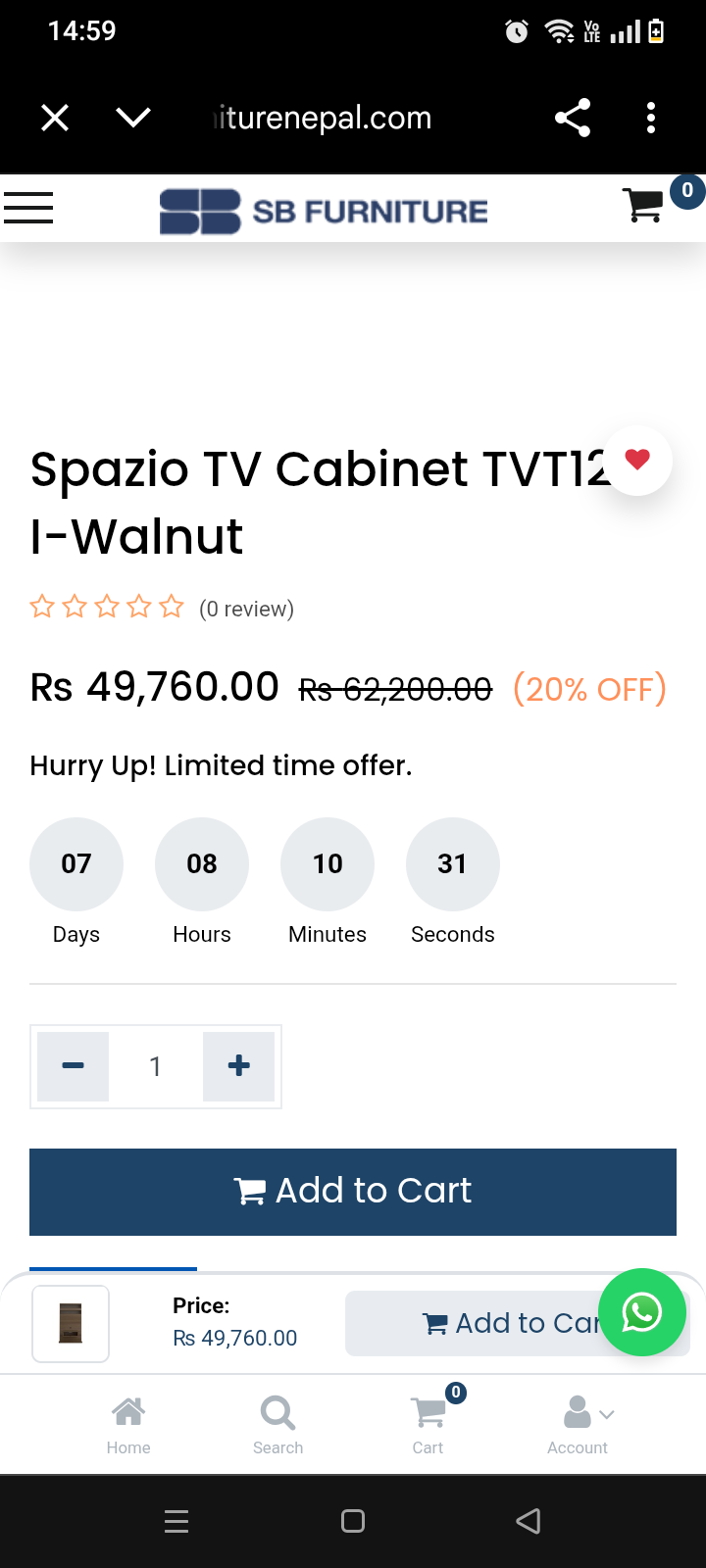
Task: Go back with system back button
Action: click(528, 1521)
